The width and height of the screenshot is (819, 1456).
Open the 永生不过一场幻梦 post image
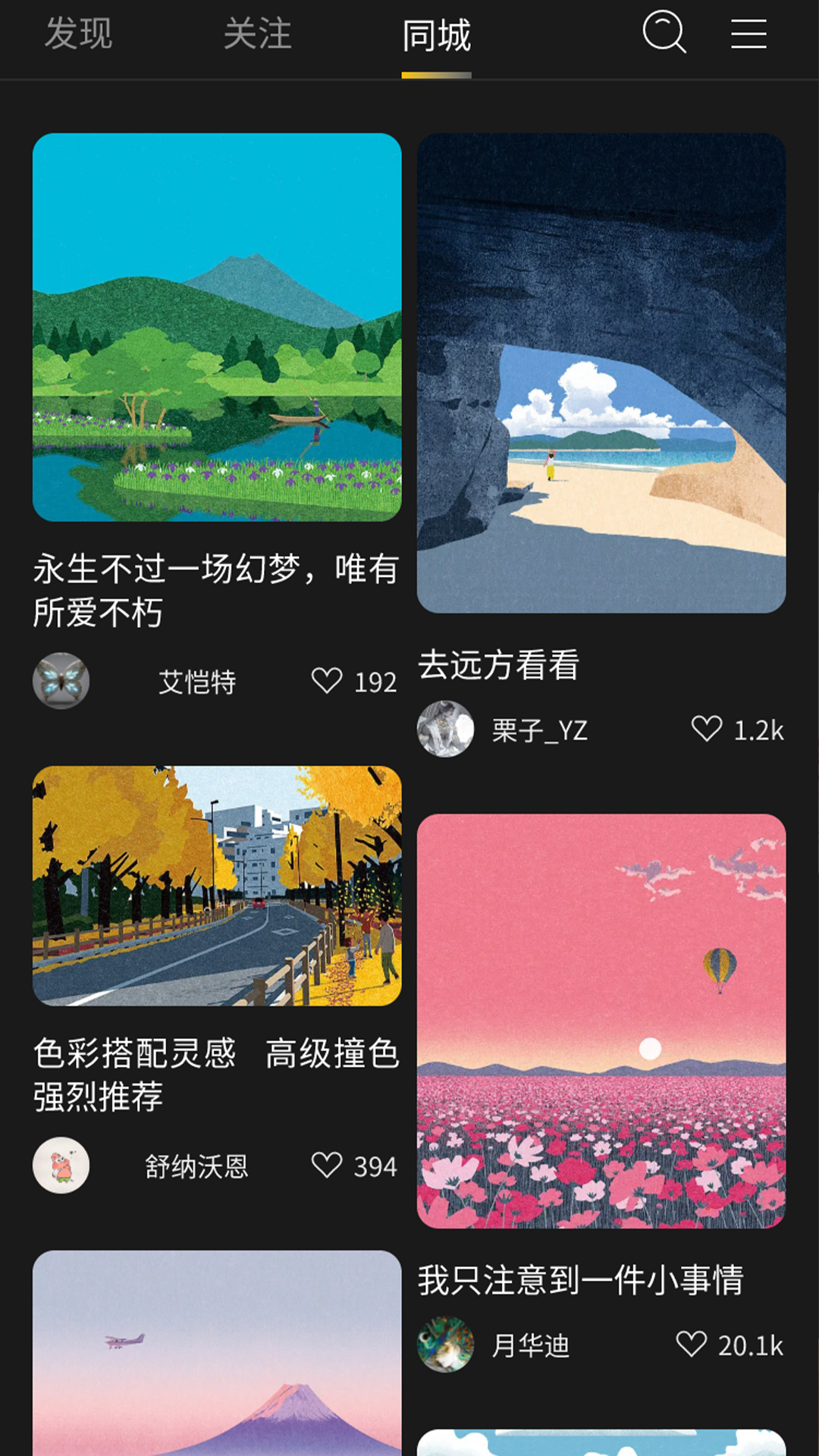(217, 328)
